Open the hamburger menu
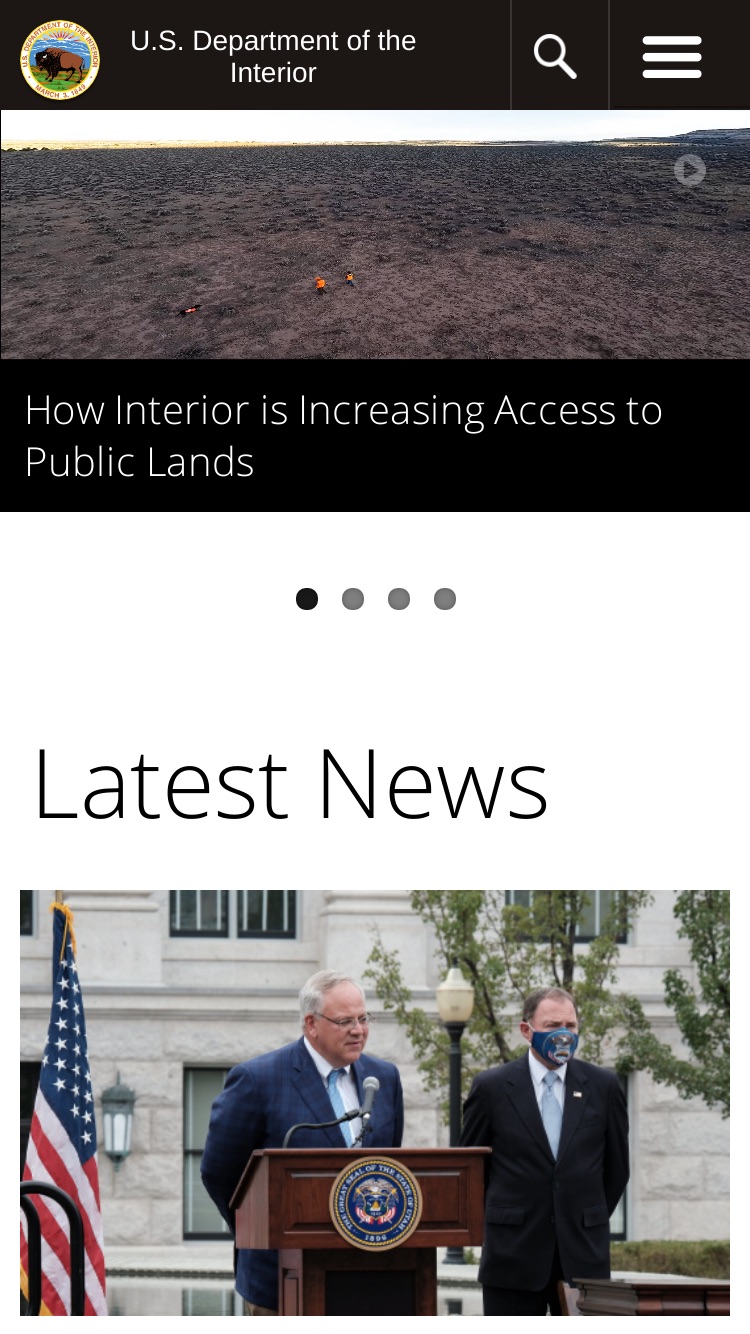 click(x=672, y=56)
